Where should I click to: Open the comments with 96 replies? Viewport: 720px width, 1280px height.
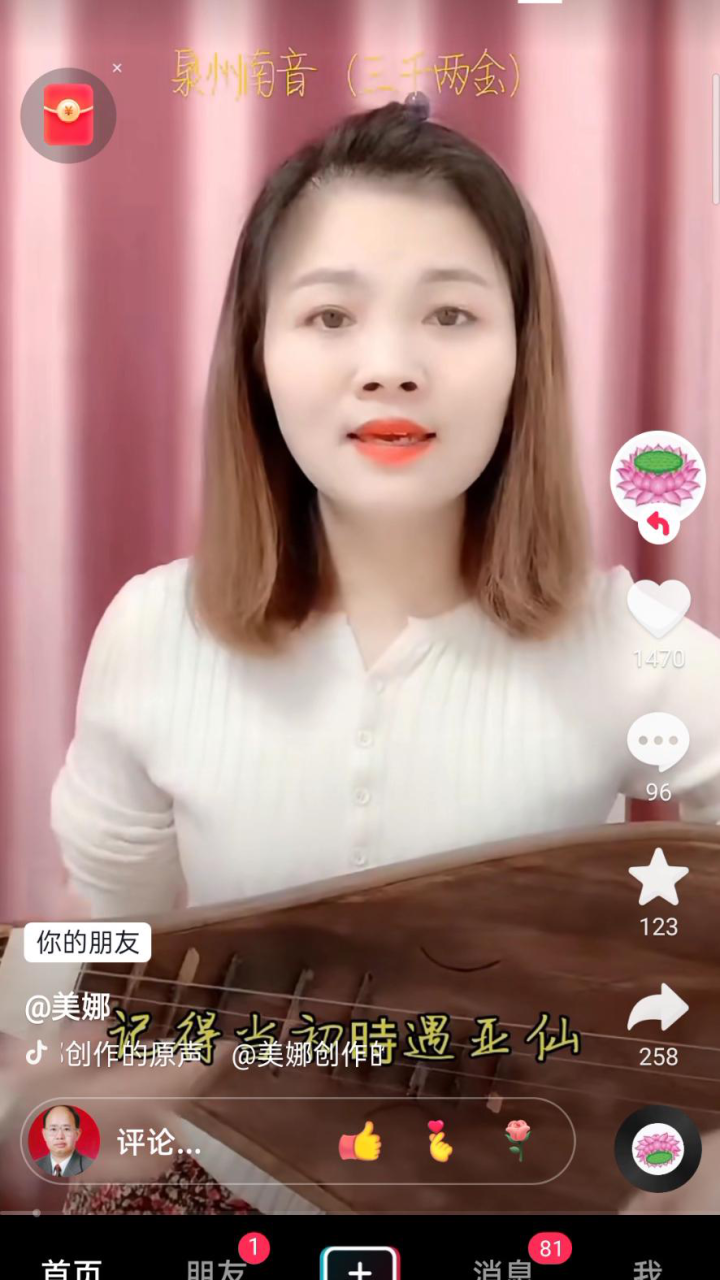(x=658, y=742)
